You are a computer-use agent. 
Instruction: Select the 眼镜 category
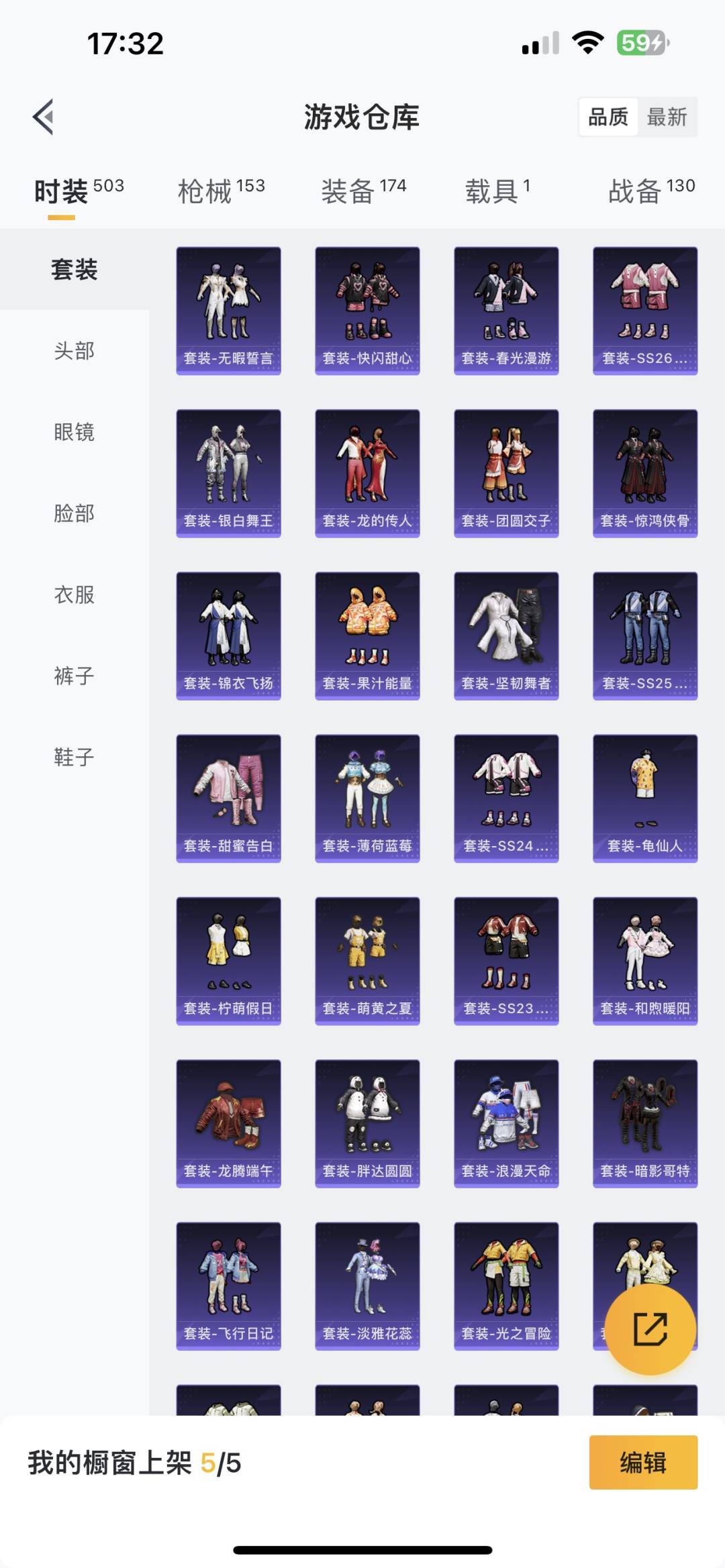coord(74,432)
